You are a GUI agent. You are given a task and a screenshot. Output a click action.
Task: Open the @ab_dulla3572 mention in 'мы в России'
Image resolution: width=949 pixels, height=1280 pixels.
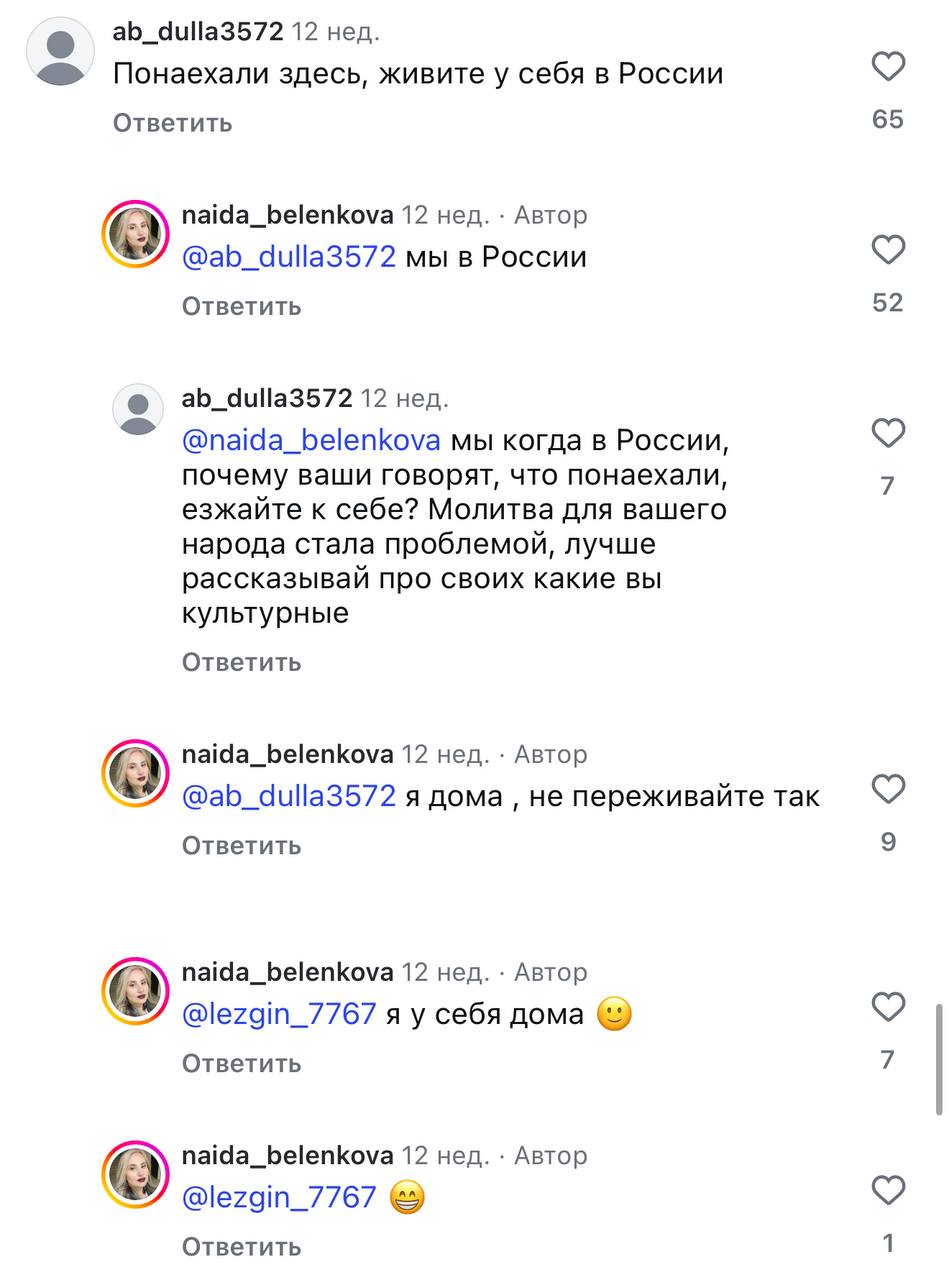[x=289, y=257]
